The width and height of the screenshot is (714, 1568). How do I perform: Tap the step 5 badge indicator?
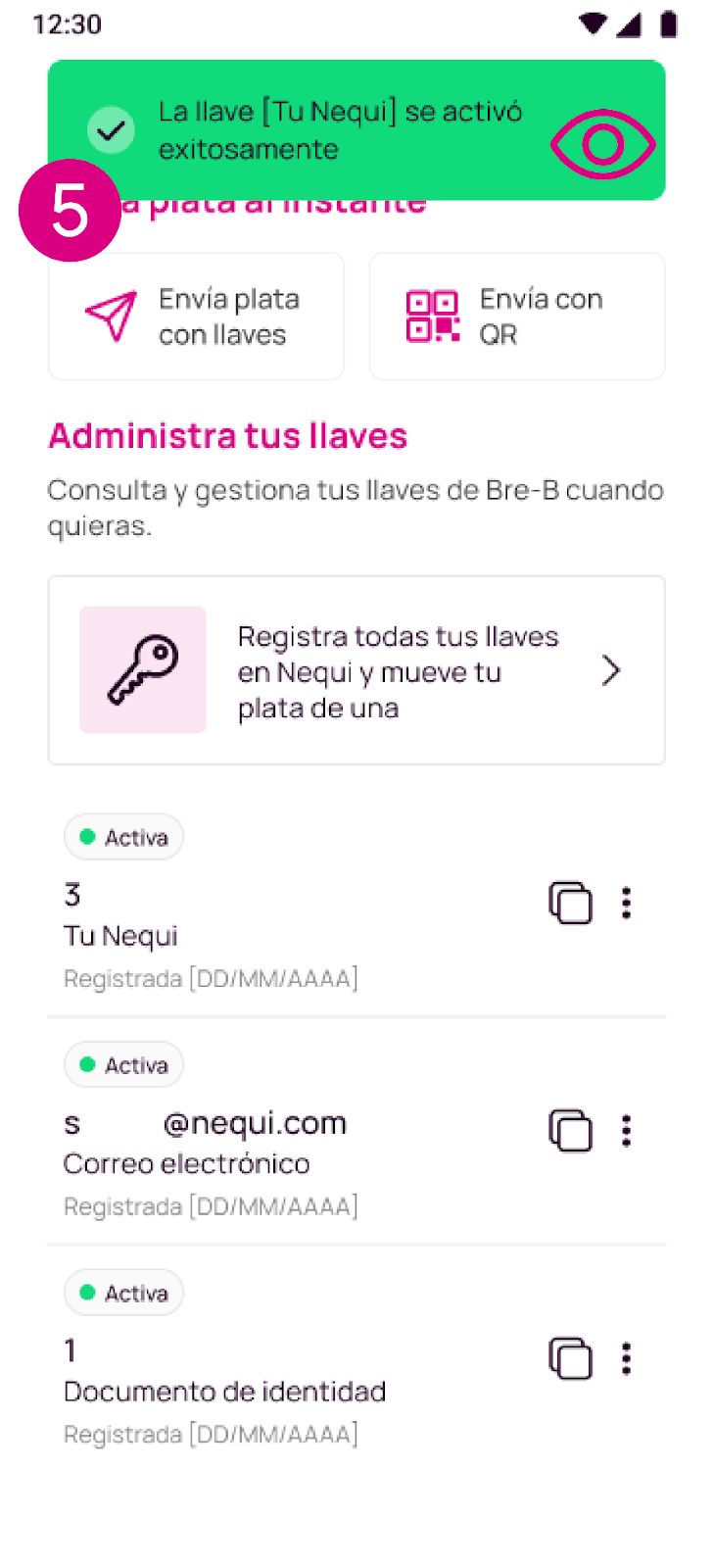[x=69, y=211]
